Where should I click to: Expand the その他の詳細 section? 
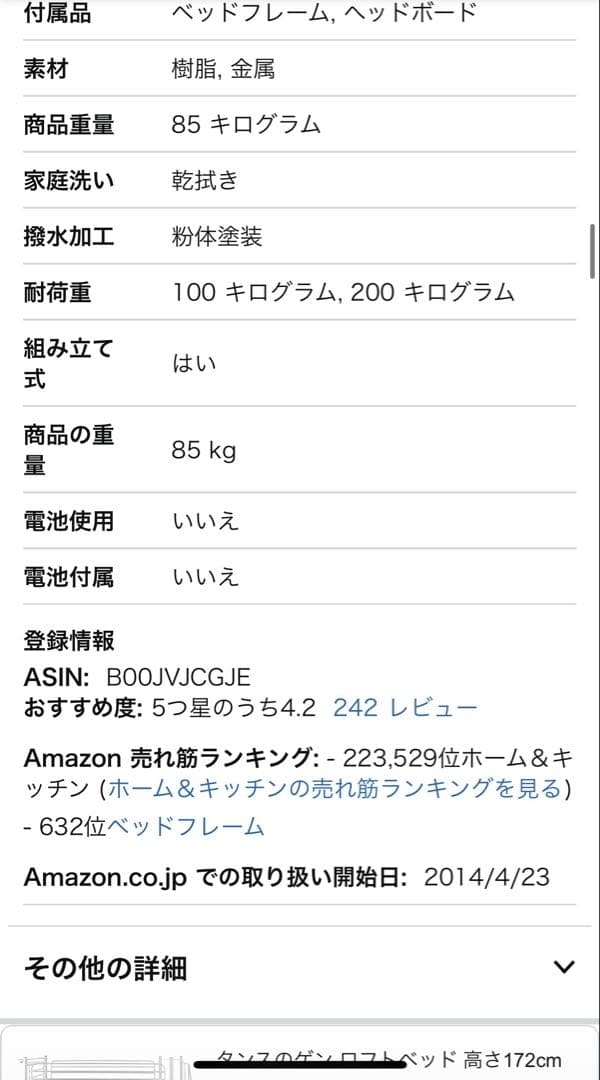[300, 967]
